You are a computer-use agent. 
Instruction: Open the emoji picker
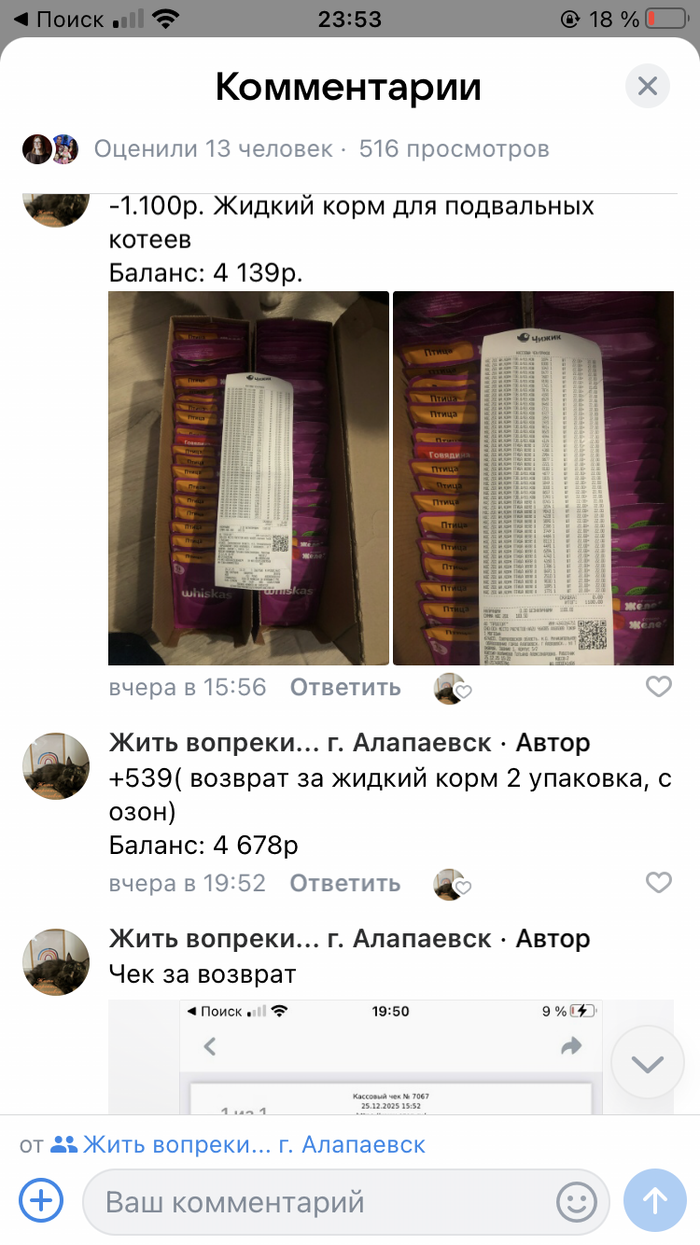(576, 1201)
